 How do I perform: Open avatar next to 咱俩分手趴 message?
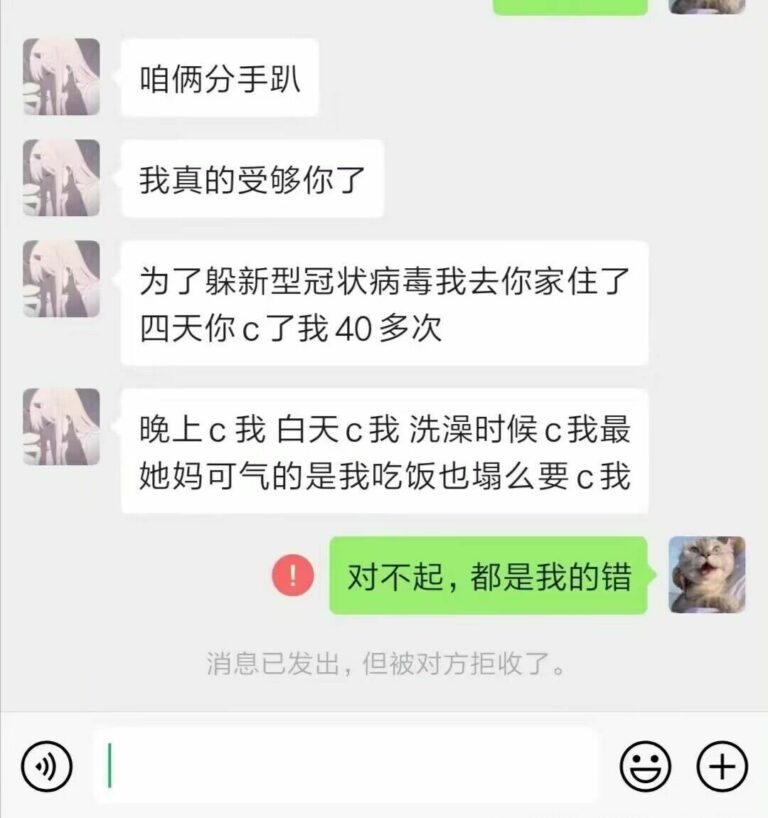click(x=60, y=75)
